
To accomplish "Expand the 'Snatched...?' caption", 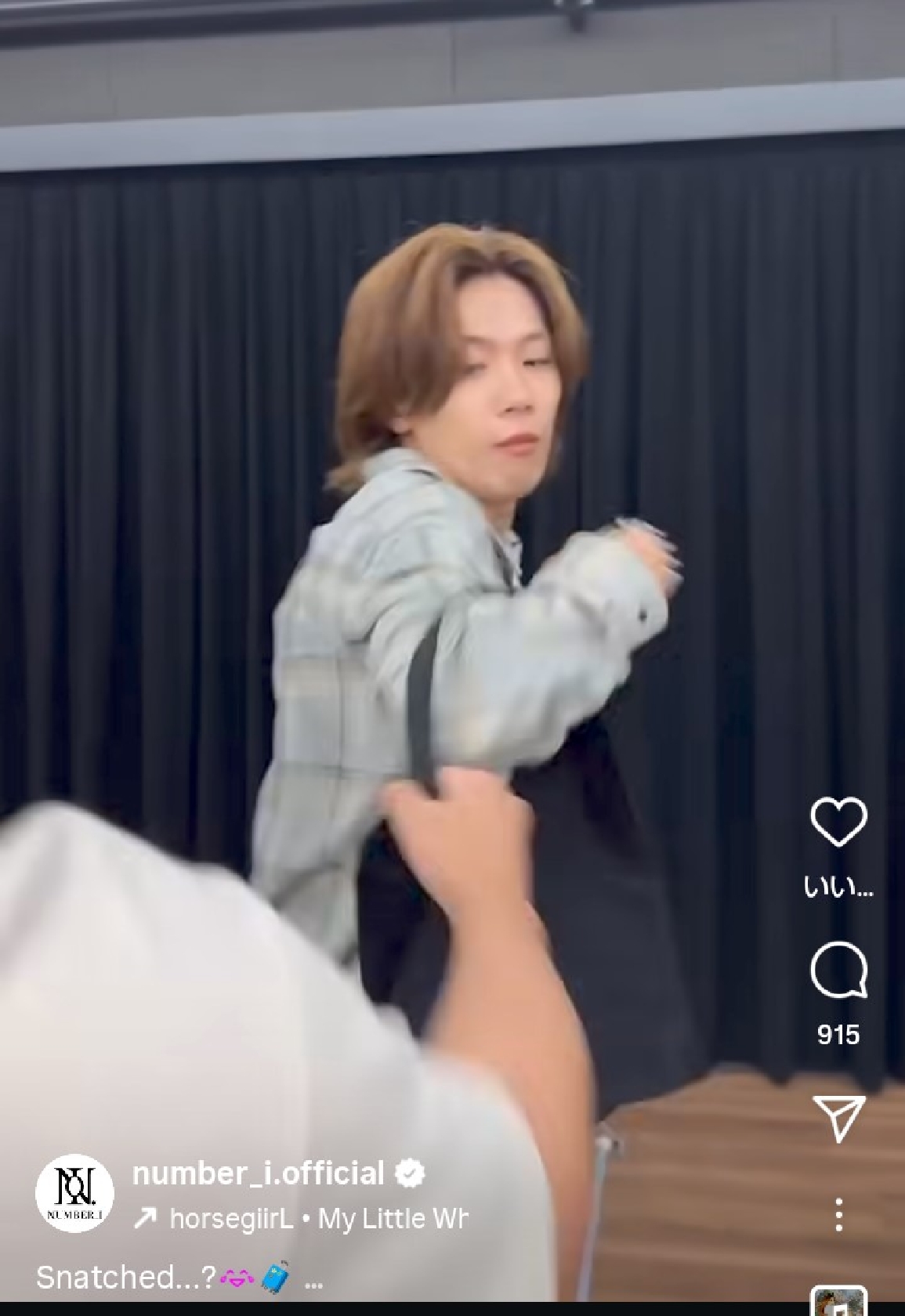I will tap(313, 1278).
